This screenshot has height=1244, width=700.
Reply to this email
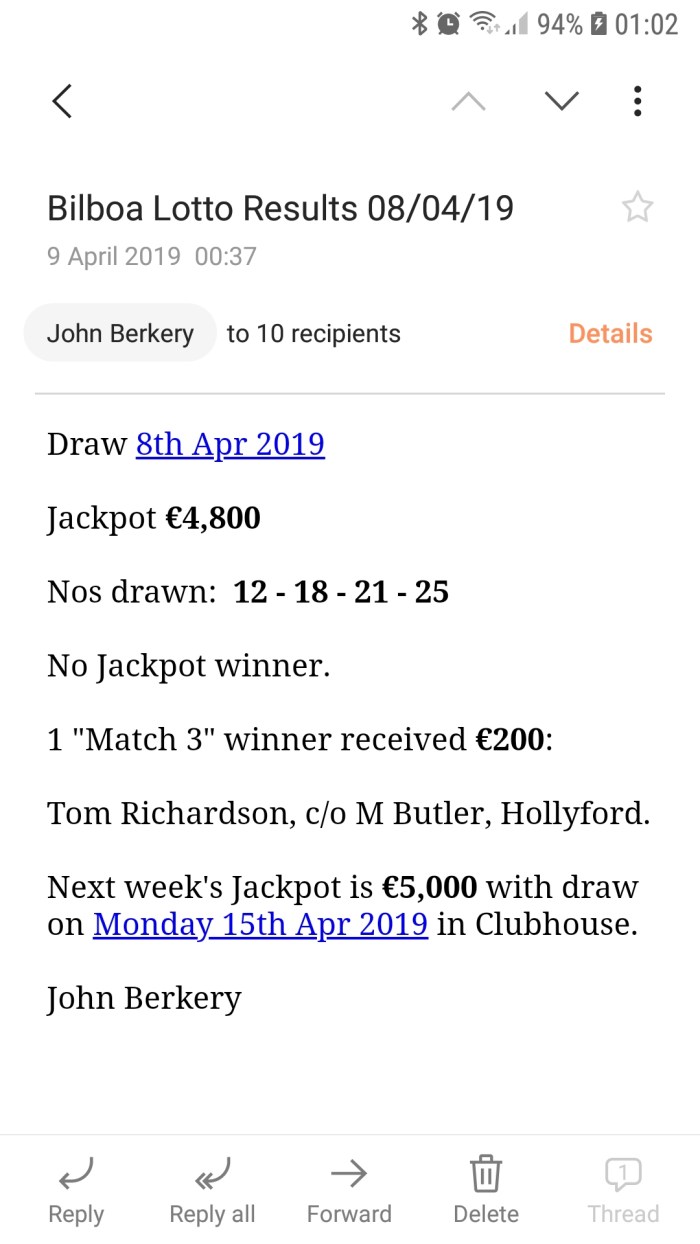(x=76, y=1190)
